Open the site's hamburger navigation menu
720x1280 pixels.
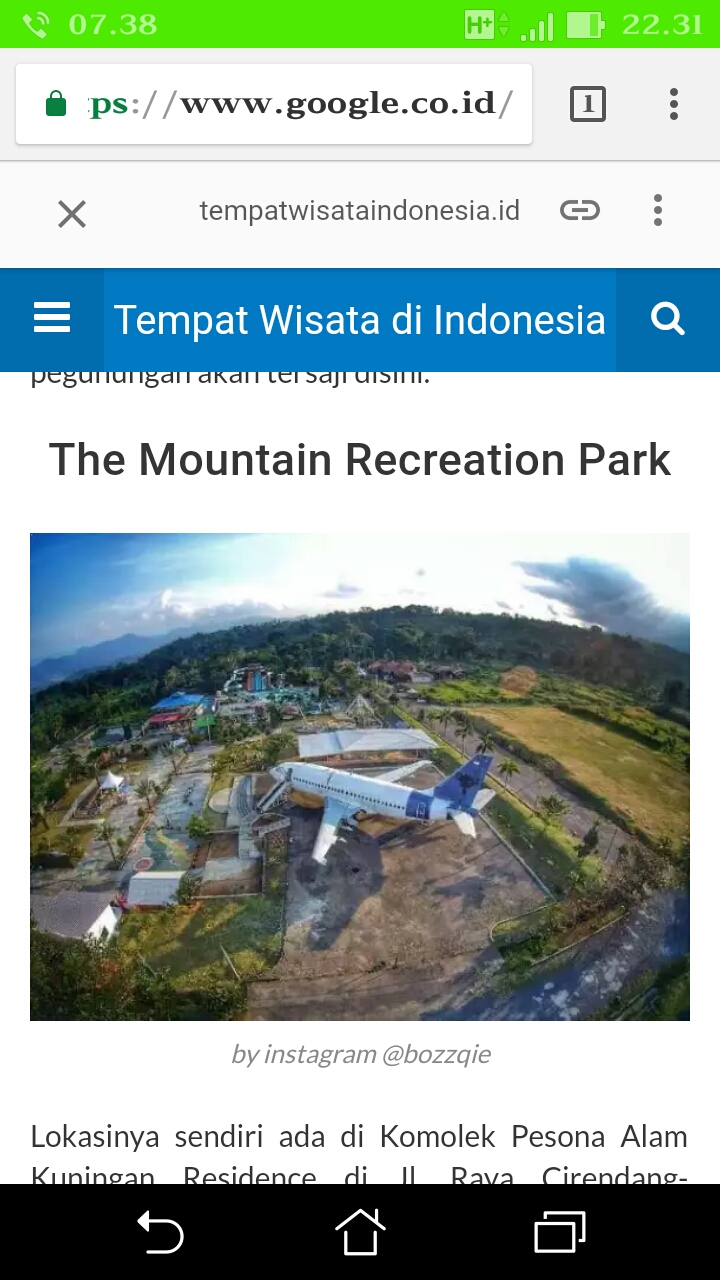click(x=52, y=319)
